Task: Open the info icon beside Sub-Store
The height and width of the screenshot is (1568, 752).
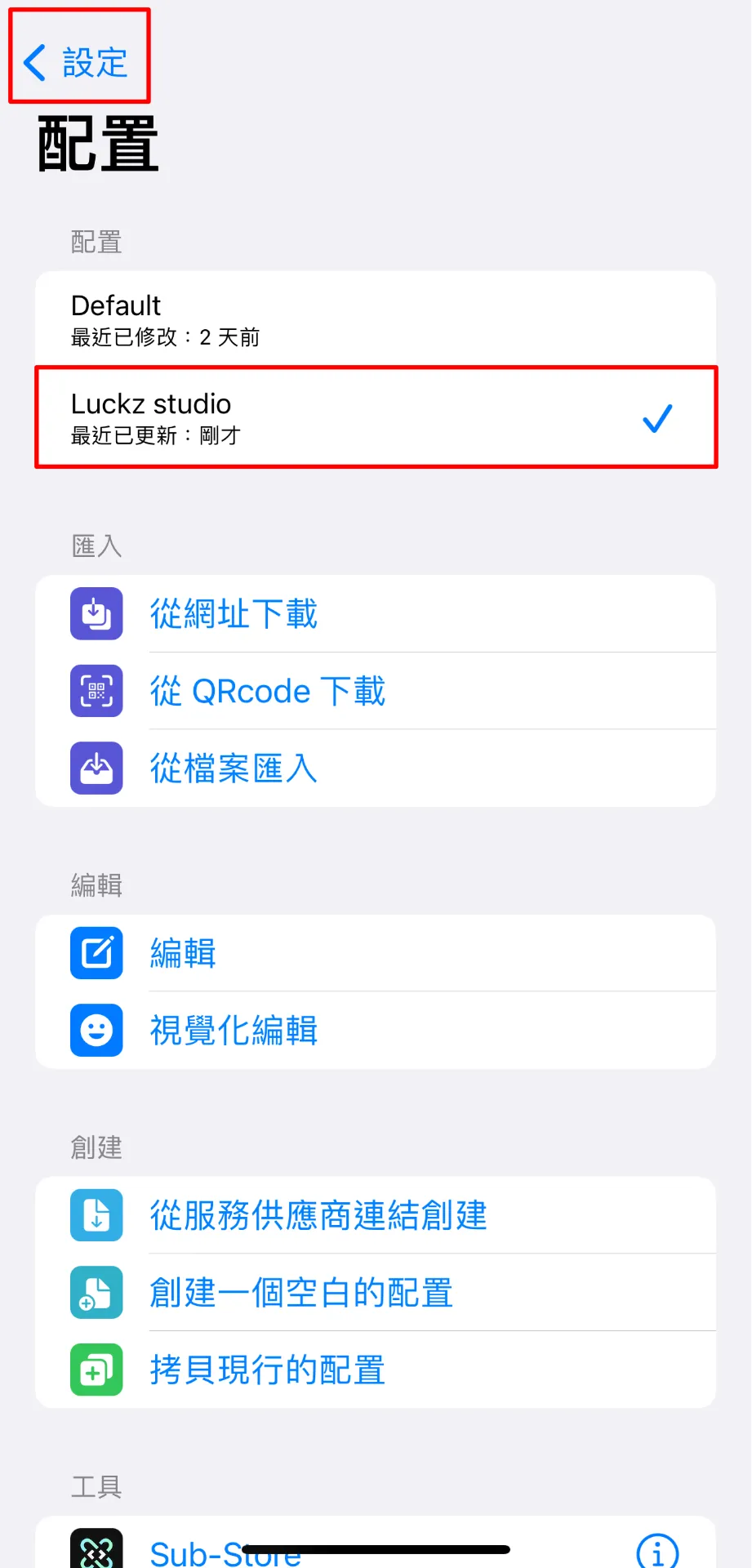Action: coord(657,1549)
